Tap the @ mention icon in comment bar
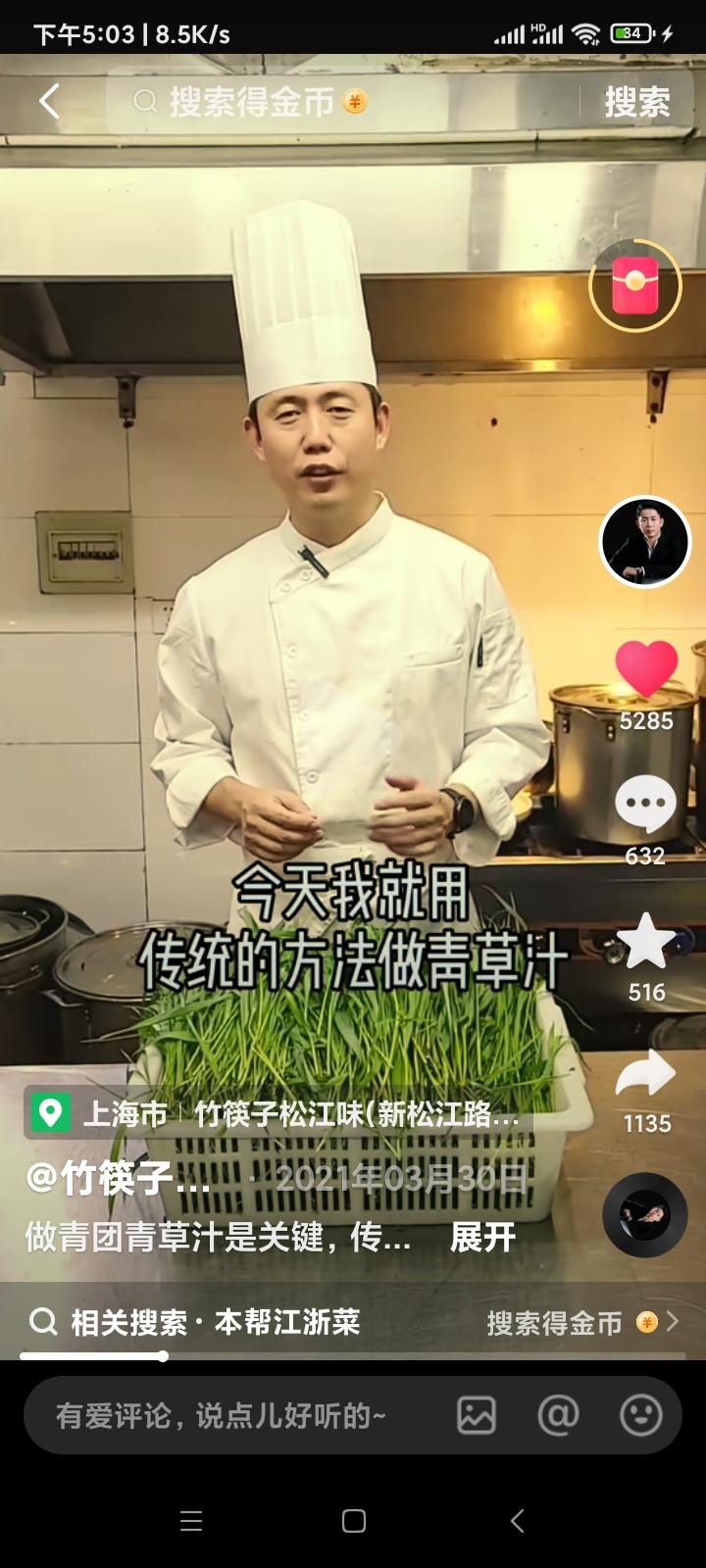The image size is (706, 1568). point(558,1414)
